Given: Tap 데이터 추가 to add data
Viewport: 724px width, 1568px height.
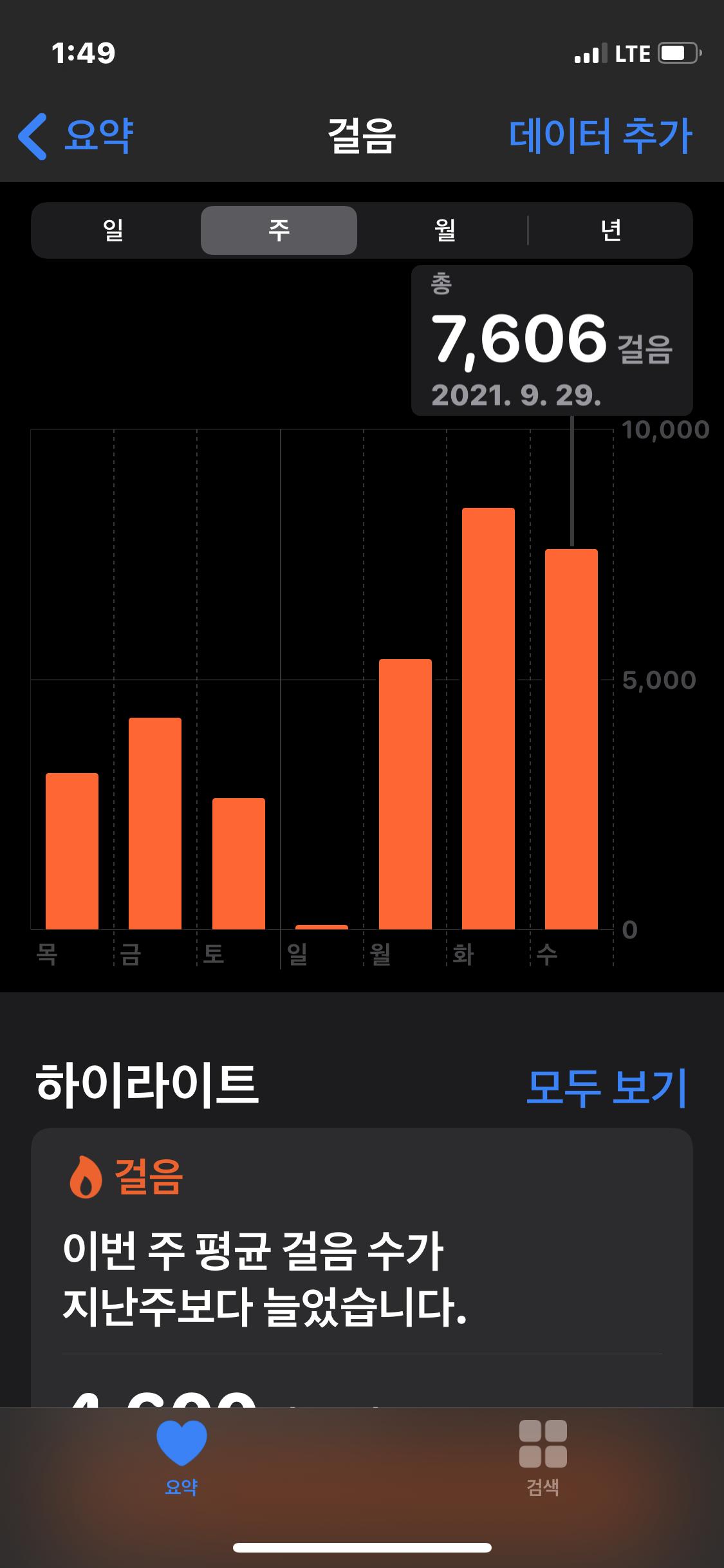Looking at the screenshot, I should click(x=600, y=136).
